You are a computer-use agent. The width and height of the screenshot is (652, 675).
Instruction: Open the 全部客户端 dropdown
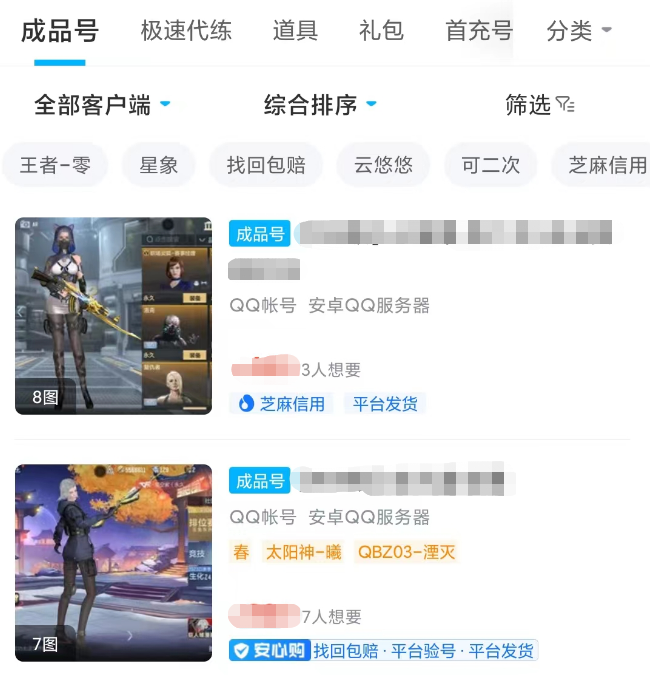[102, 104]
